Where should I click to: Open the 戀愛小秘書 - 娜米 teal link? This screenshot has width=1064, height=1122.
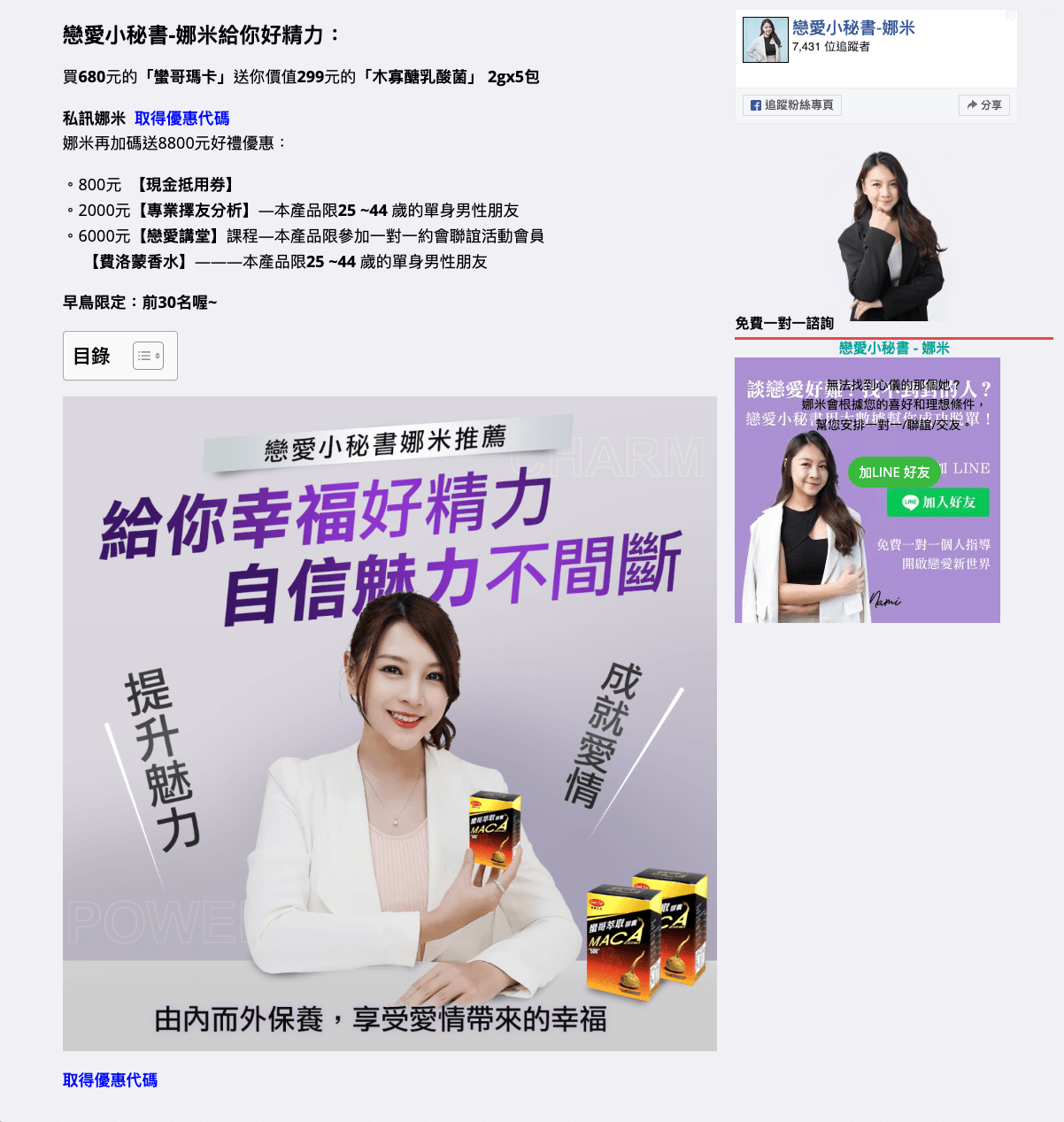[x=894, y=348]
